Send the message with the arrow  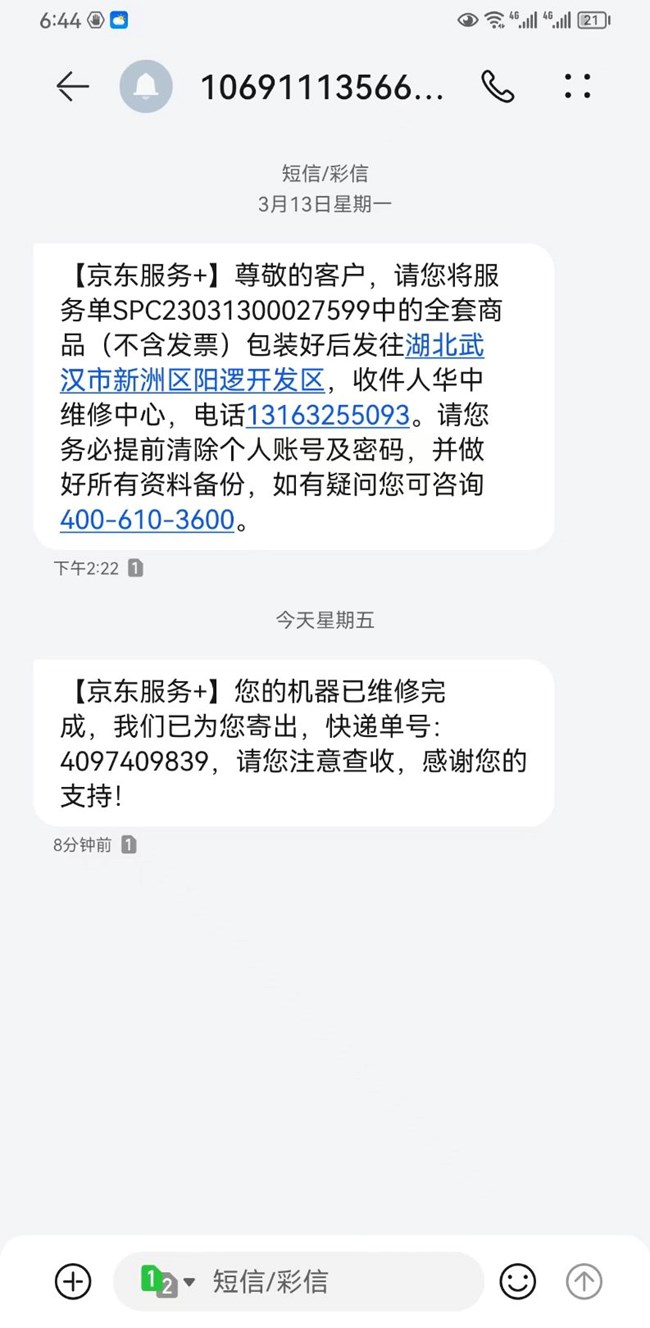[585, 1281]
